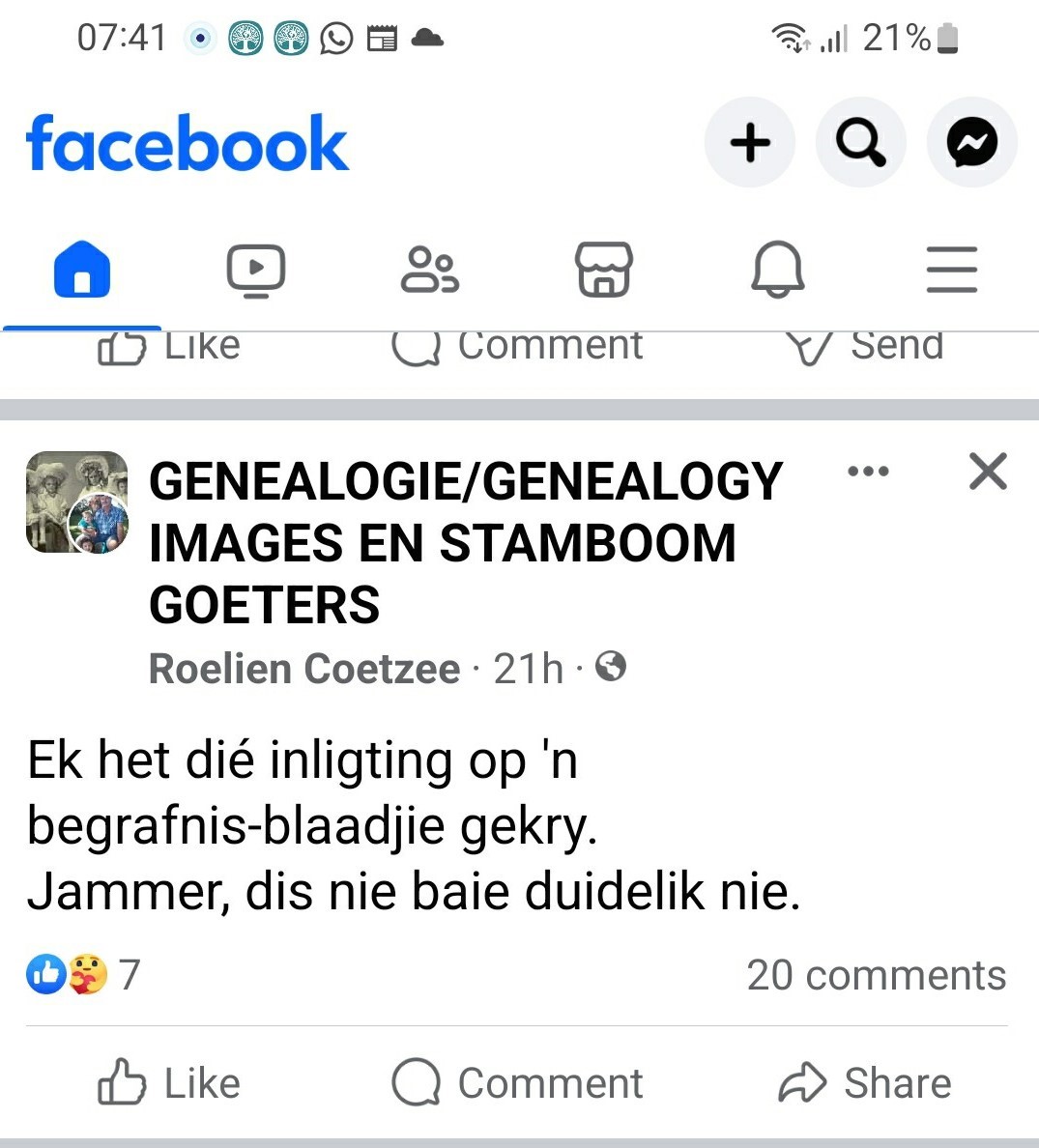Open the Friends tab

(430, 270)
